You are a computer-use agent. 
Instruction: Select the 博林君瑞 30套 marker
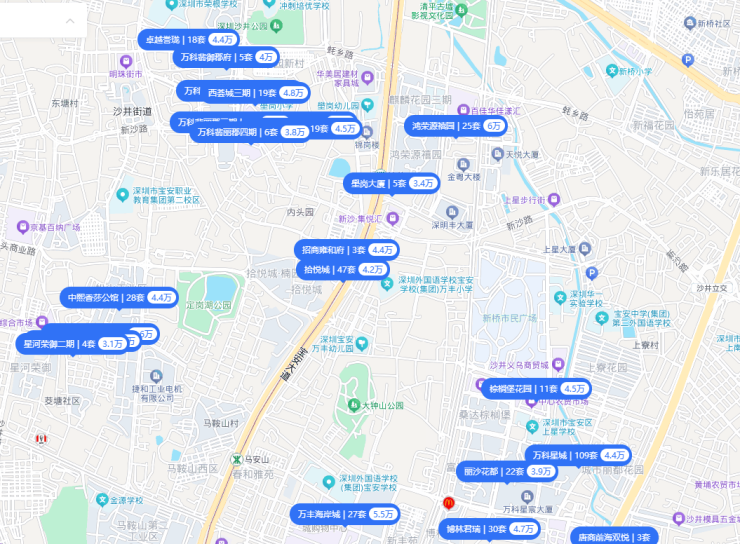click(488, 528)
